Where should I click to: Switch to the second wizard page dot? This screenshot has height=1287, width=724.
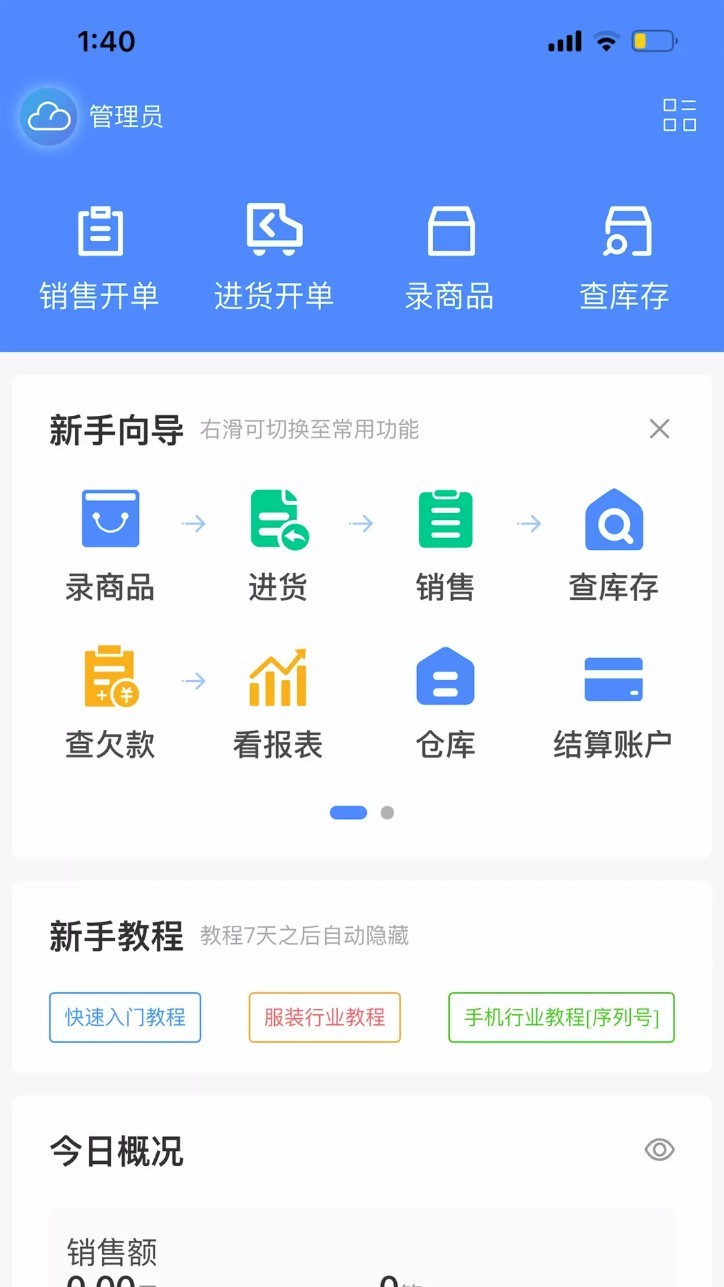click(x=388, y=813)
